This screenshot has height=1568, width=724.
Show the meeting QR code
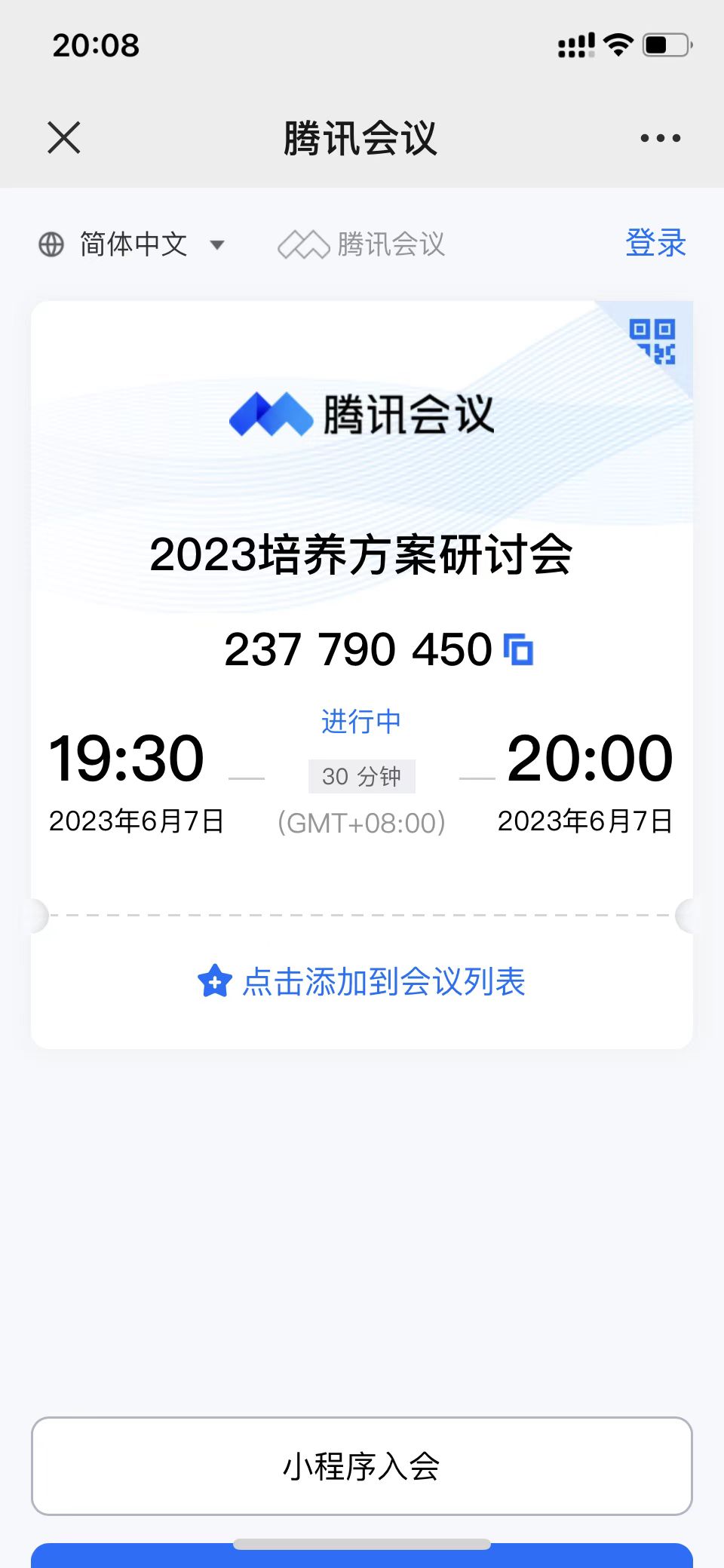click(x=652, y=340)
